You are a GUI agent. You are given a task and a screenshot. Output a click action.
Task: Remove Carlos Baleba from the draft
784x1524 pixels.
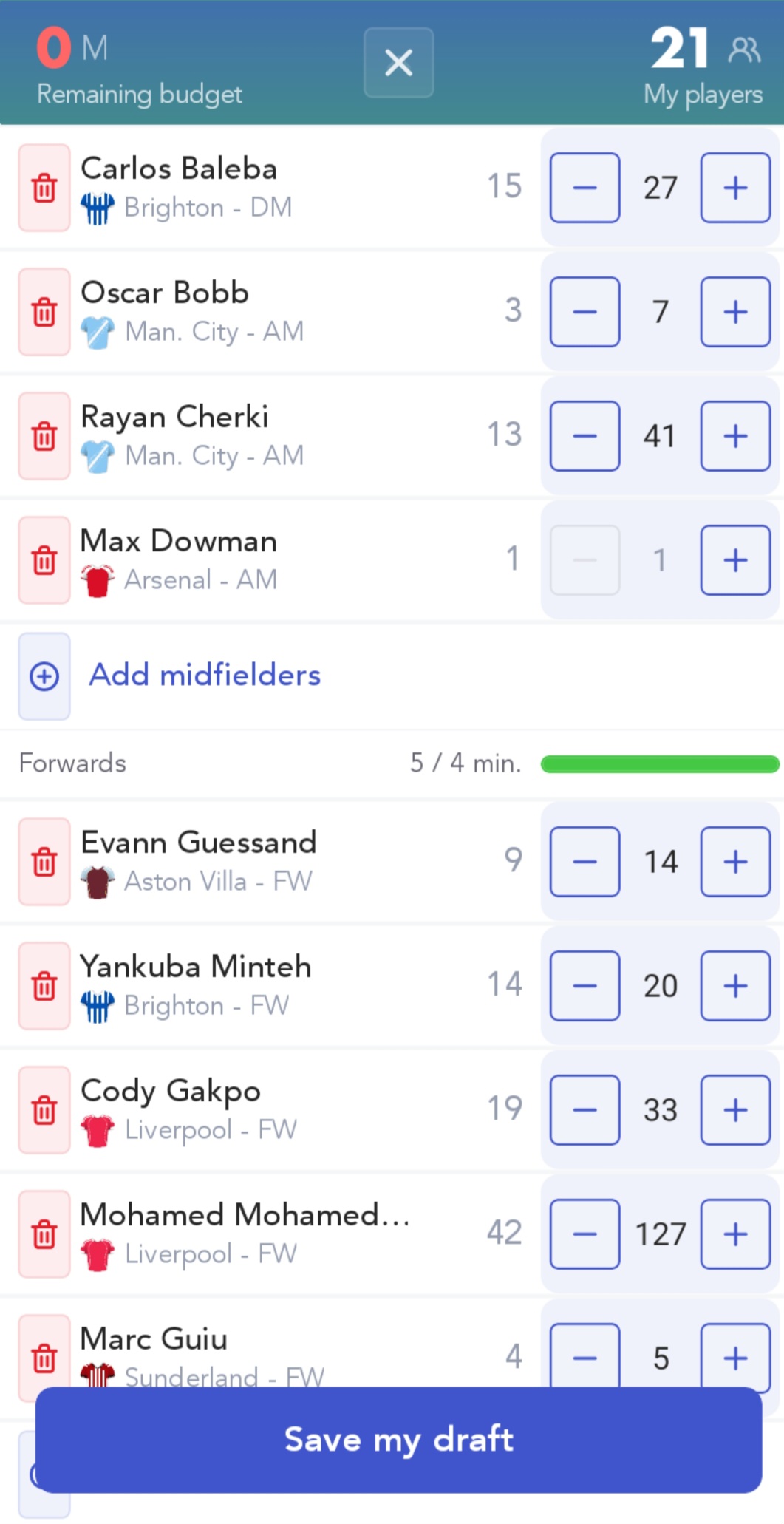click(44, 188)
